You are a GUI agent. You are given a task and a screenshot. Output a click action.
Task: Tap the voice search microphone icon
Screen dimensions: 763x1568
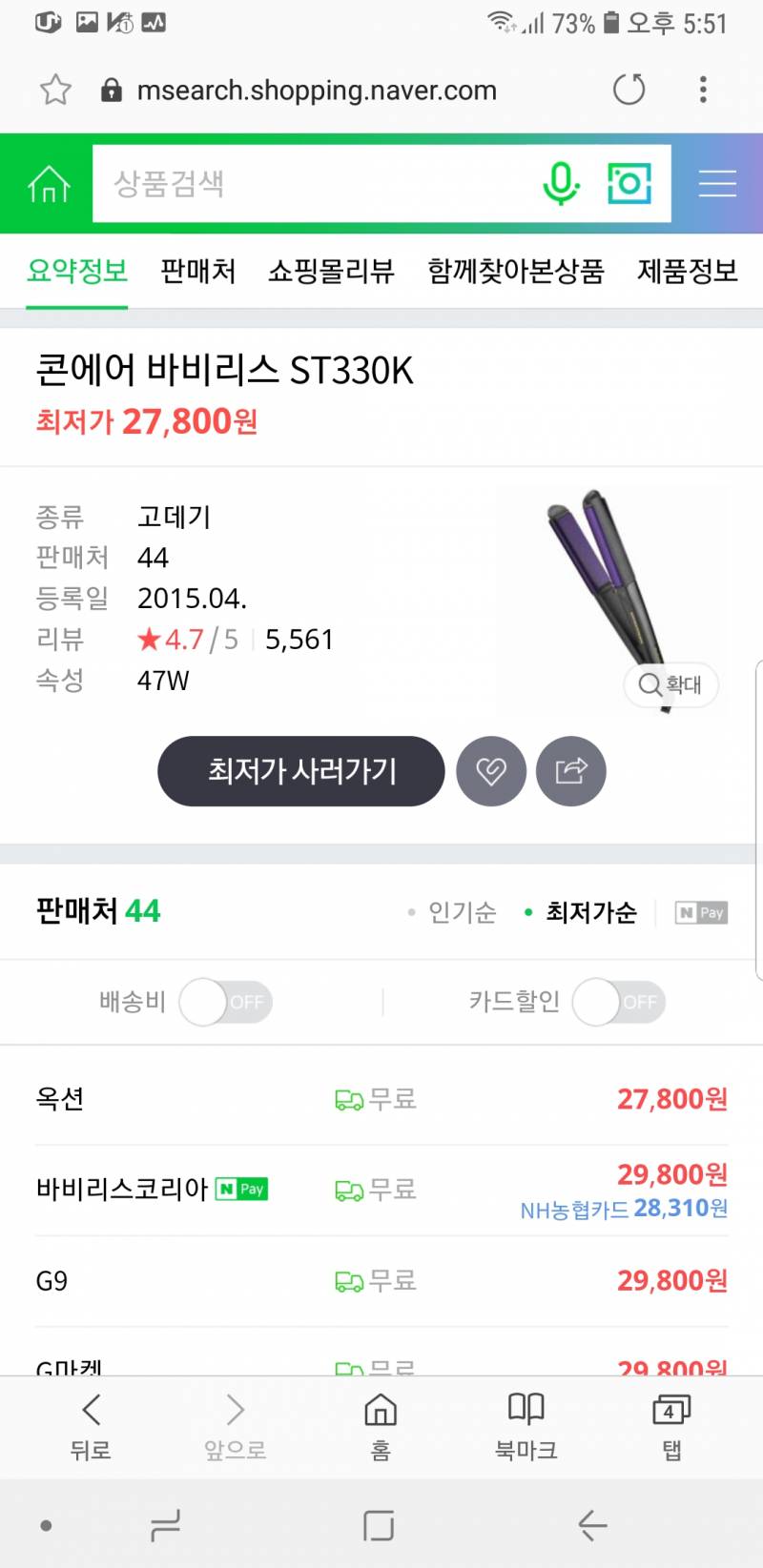coord(561,183)
